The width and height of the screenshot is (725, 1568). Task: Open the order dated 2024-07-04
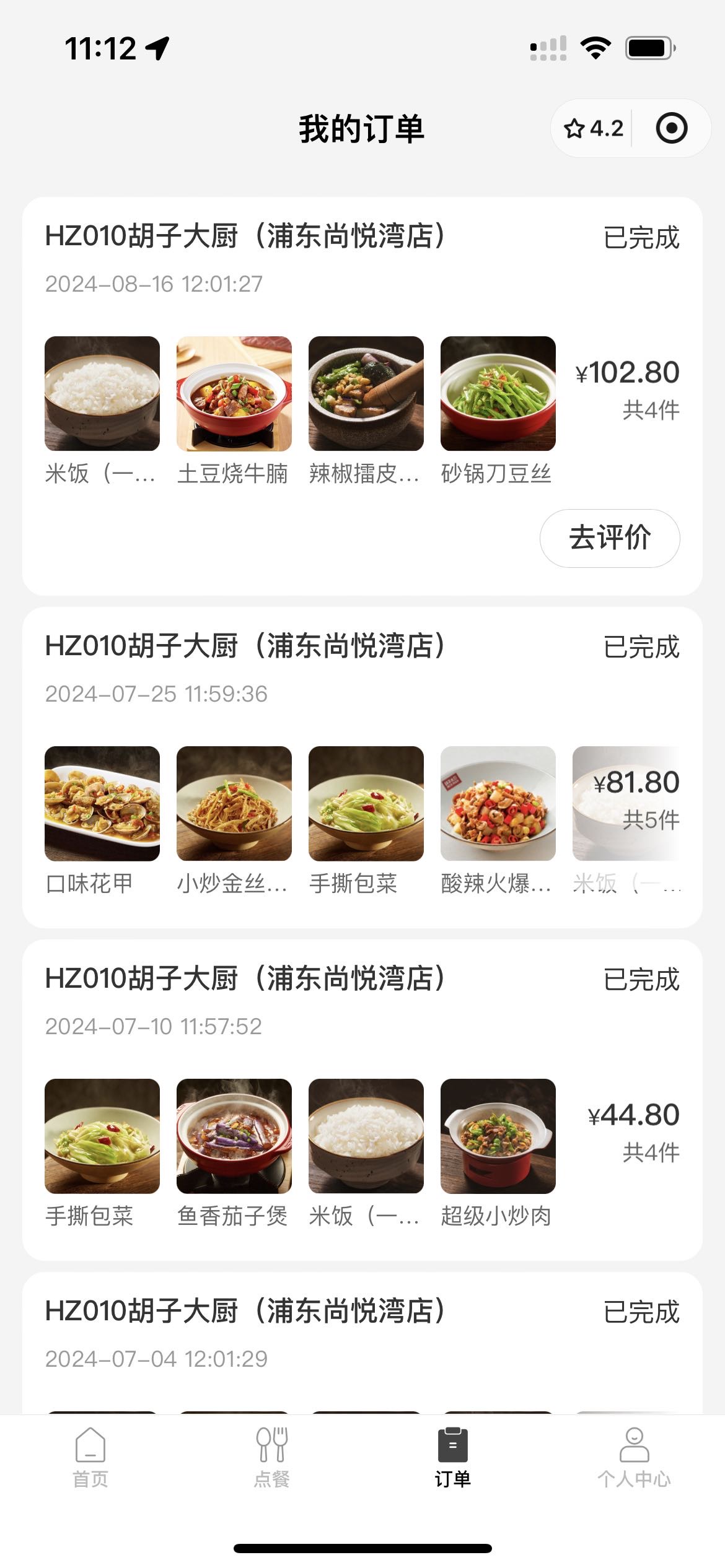[x=362, y=1343]
